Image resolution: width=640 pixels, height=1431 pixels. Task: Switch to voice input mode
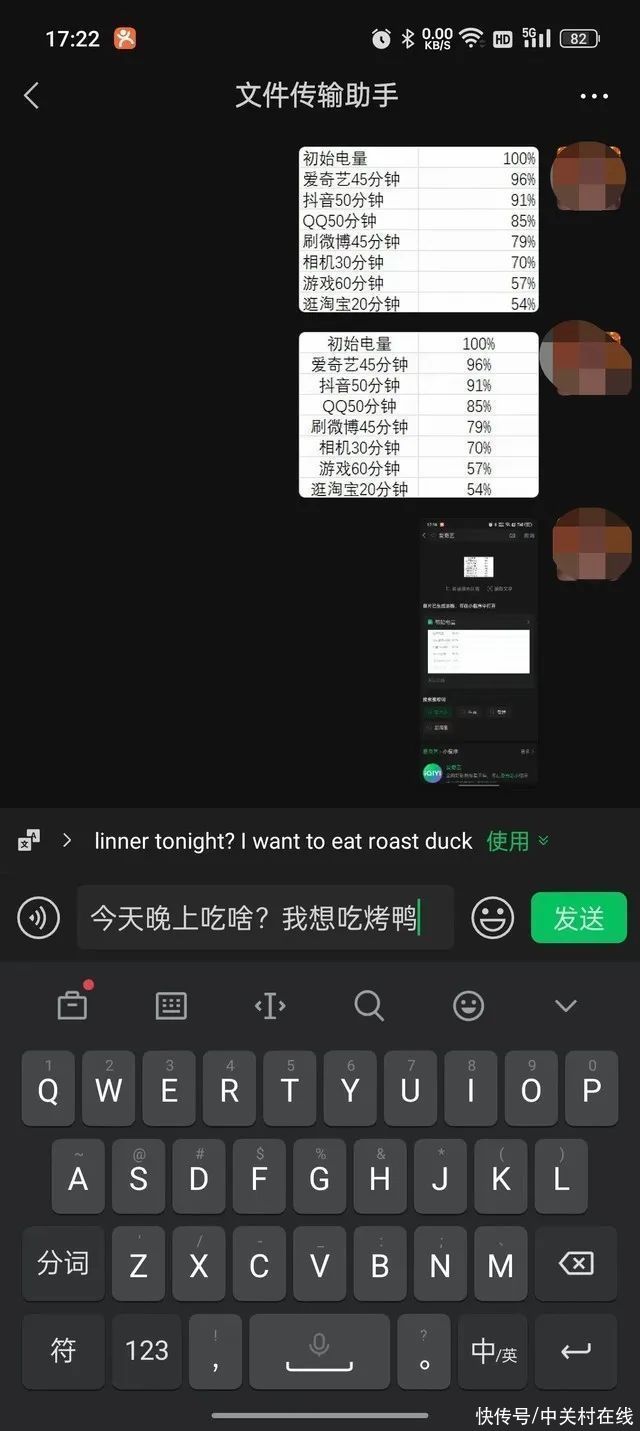(x=38, y=918)
